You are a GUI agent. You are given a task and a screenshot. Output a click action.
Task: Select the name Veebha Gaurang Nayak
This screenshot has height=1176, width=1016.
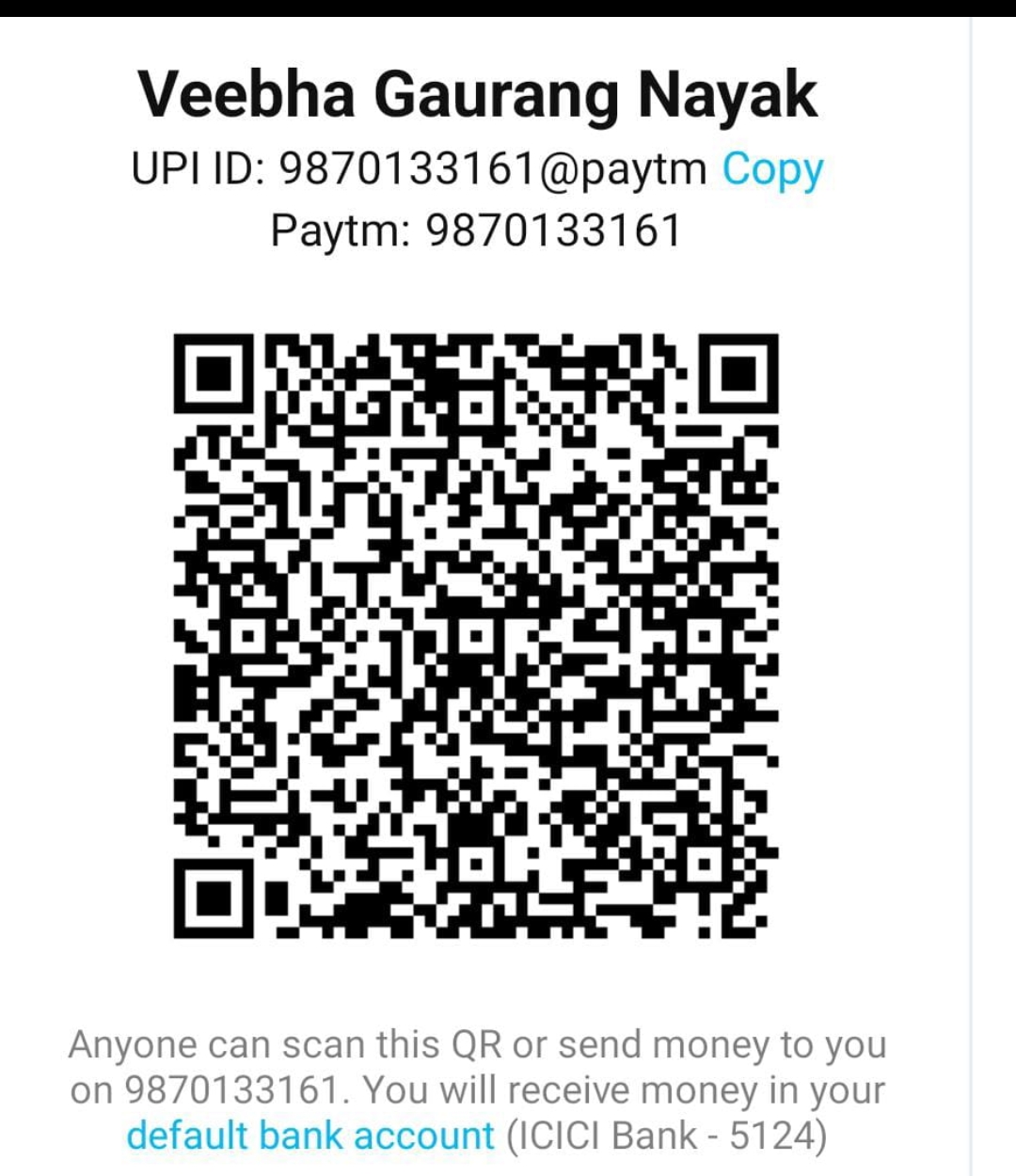[x=478, y=93]
